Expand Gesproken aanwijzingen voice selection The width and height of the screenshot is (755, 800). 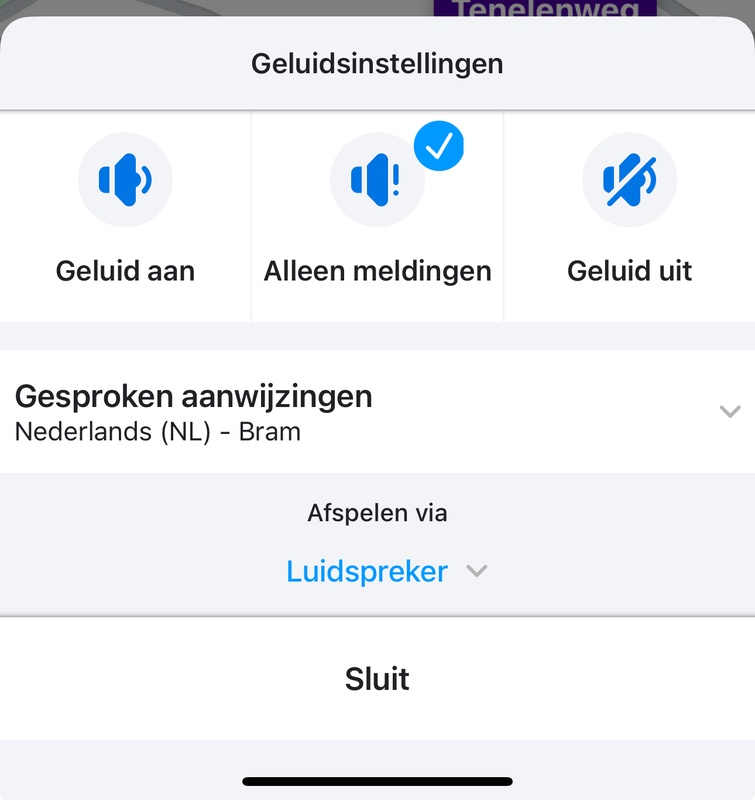(377, 411)
